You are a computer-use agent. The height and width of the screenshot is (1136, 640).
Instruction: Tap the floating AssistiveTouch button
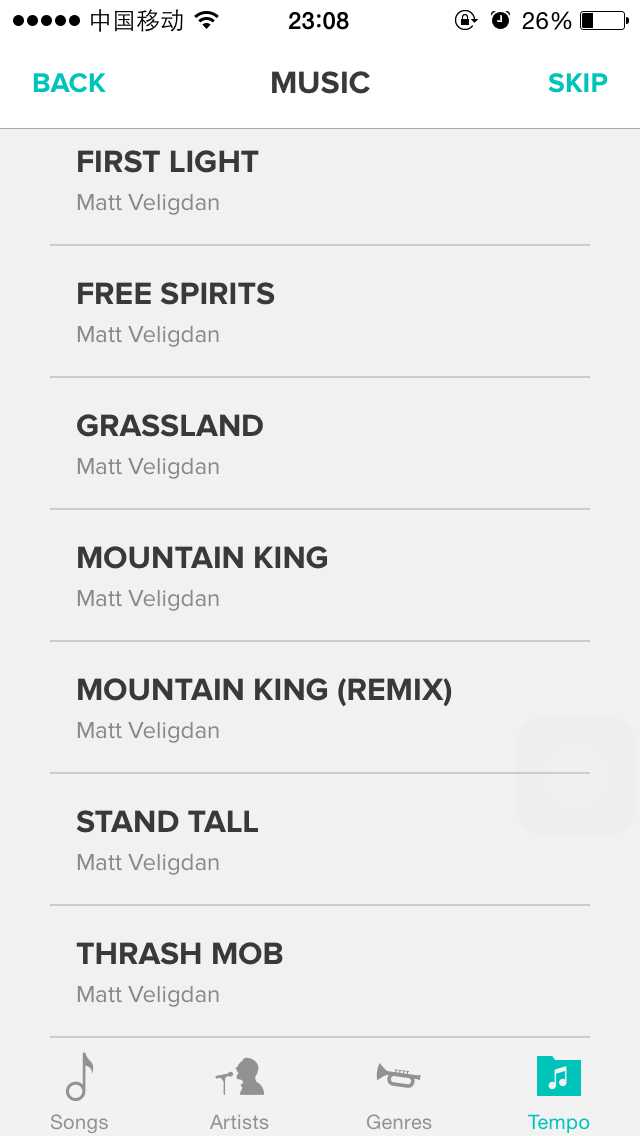point(576,776)
